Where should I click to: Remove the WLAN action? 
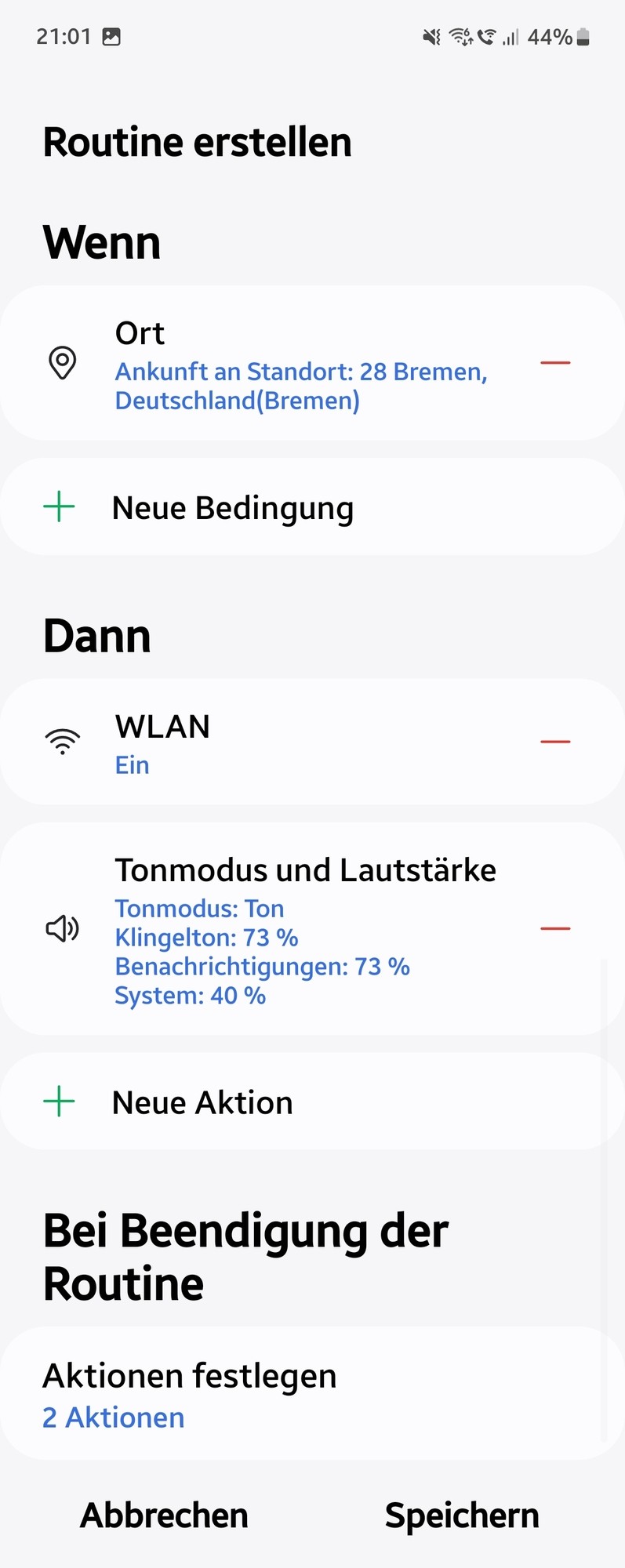point(555,741)
